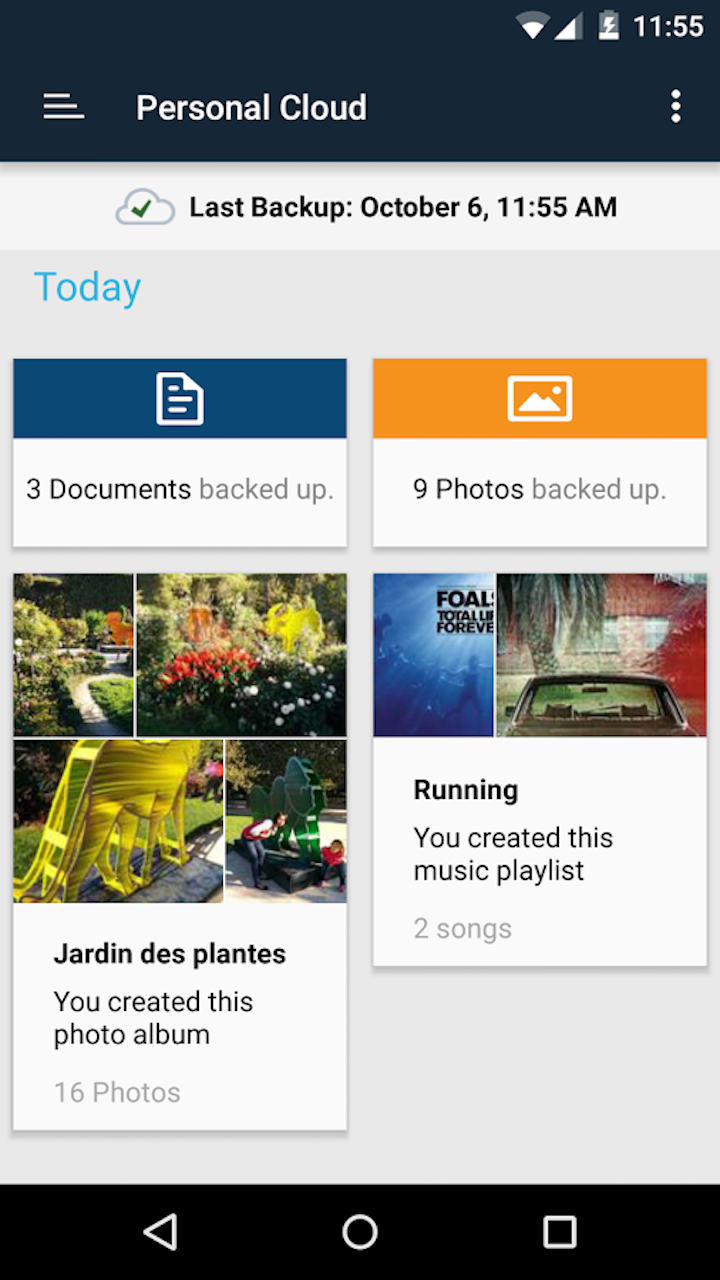Open the 9 Photos backed up card
720x1280 pixels.
[x=539, y=452]
